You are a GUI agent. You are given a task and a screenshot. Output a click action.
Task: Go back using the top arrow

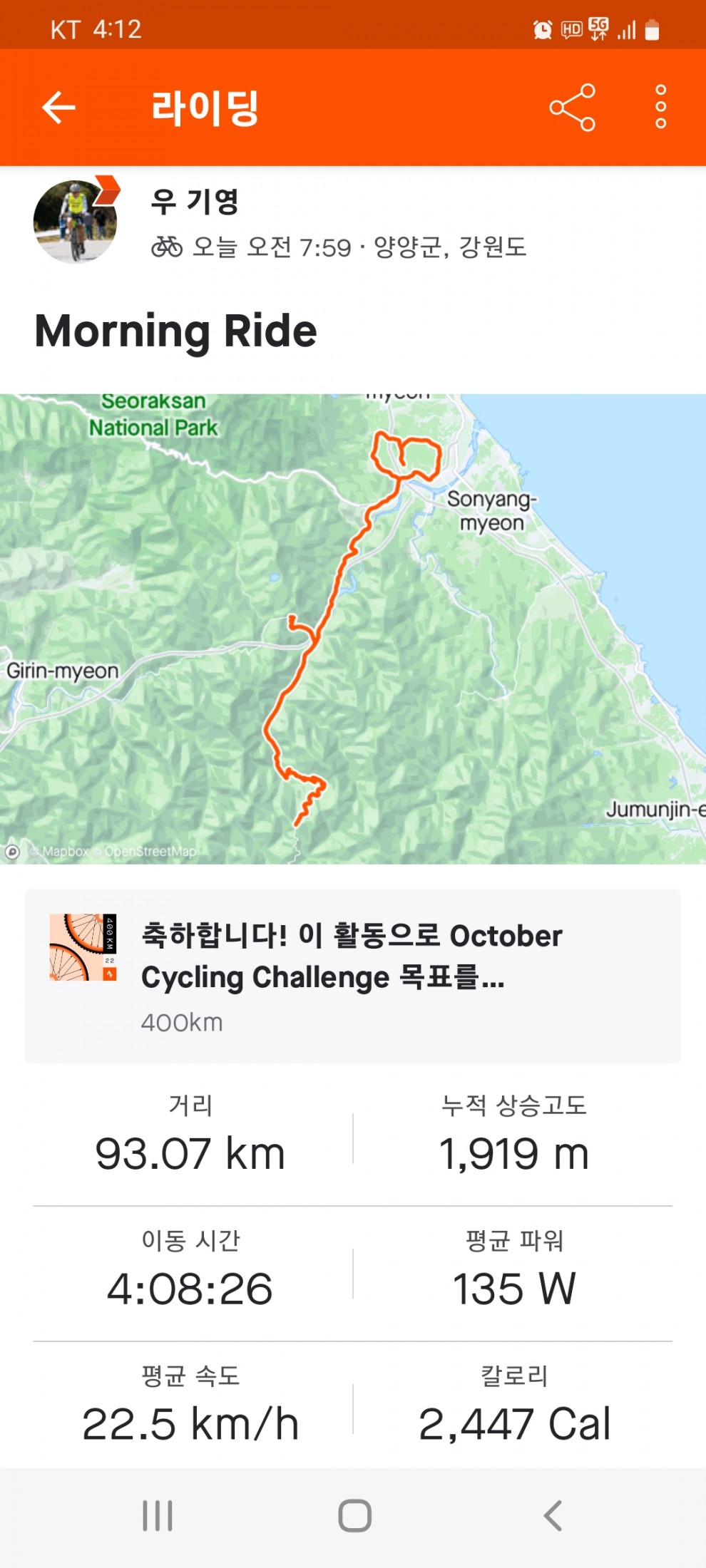[58, 108]
